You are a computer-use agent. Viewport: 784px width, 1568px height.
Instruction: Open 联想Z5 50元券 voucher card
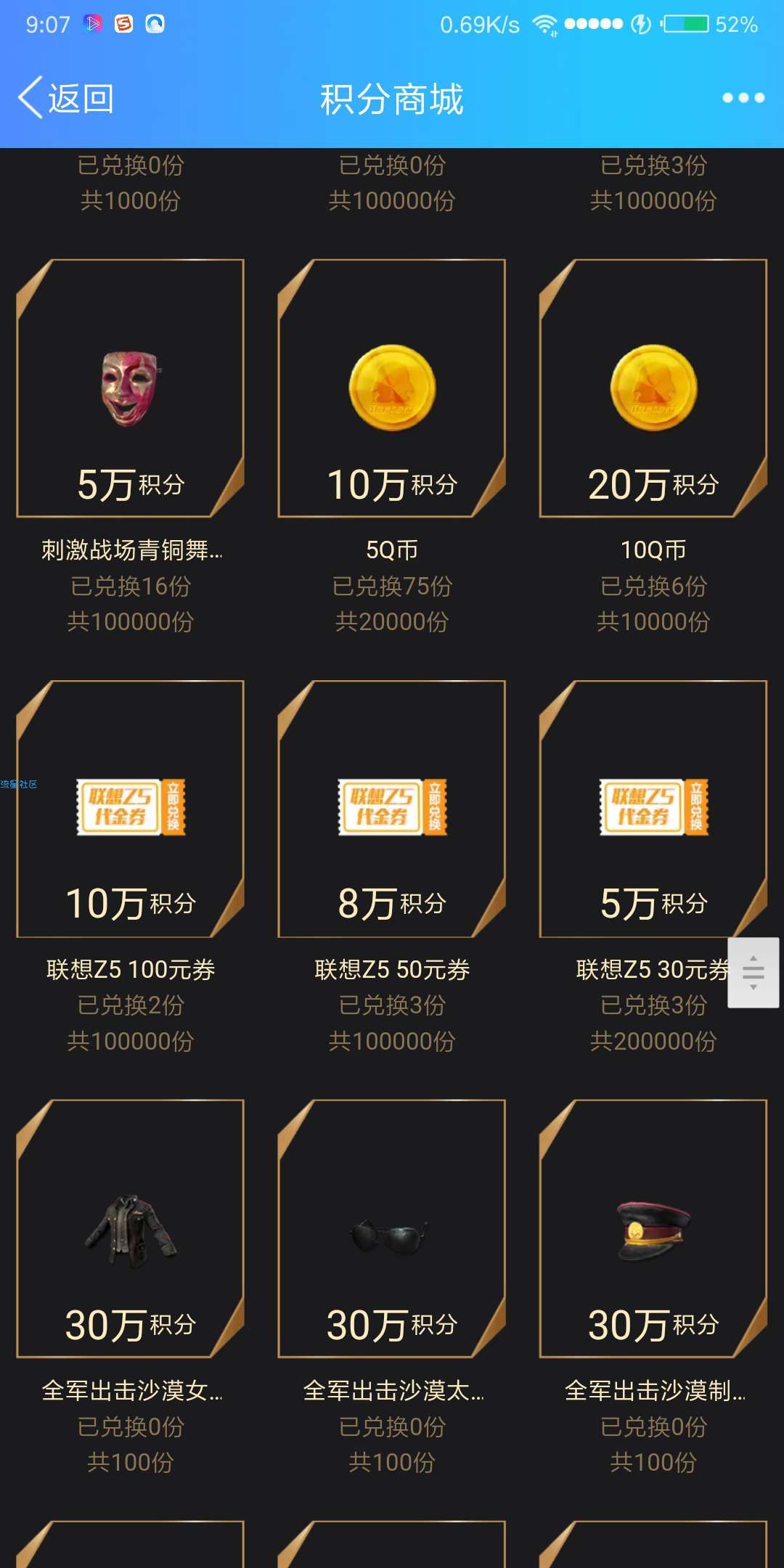[x=392, y=808]
